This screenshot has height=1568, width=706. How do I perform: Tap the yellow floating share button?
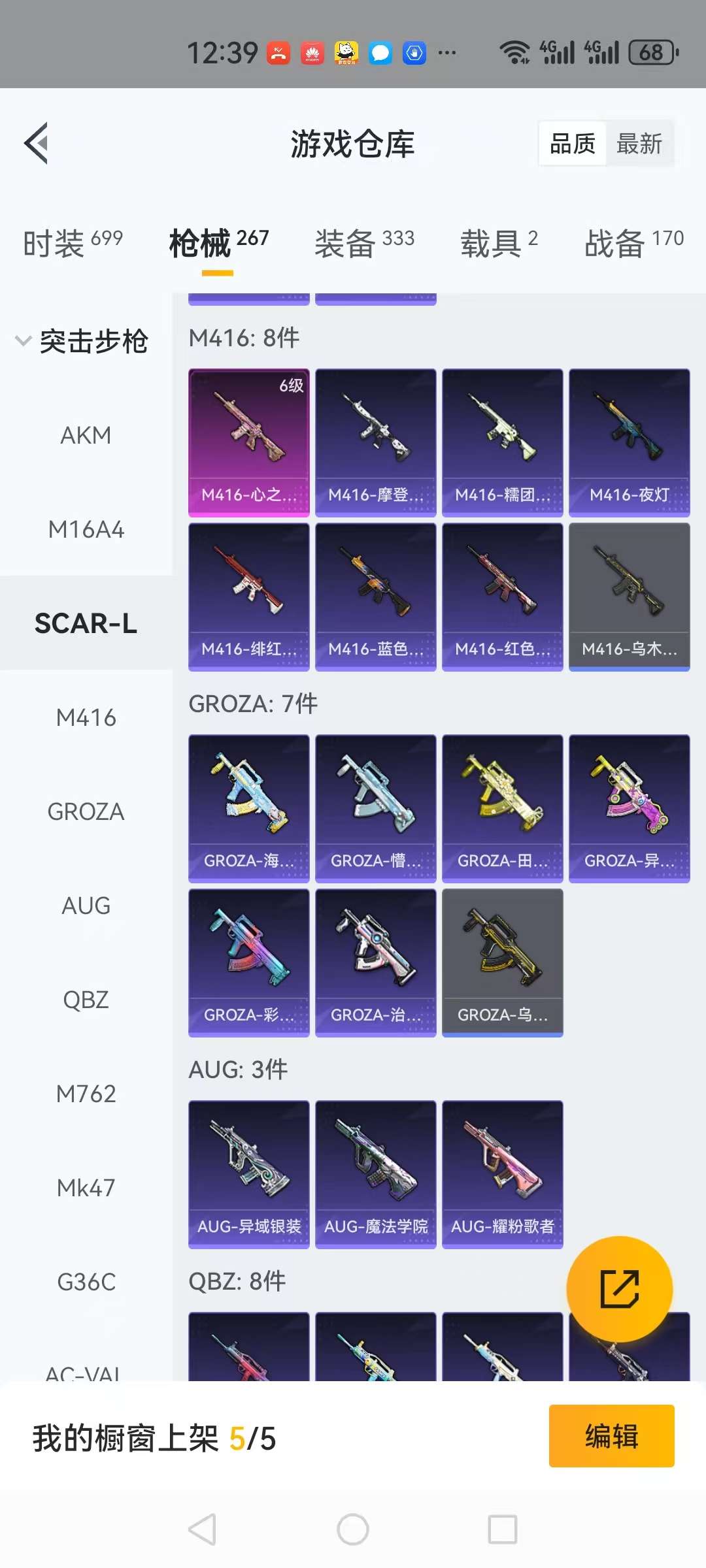point(619,1289)
